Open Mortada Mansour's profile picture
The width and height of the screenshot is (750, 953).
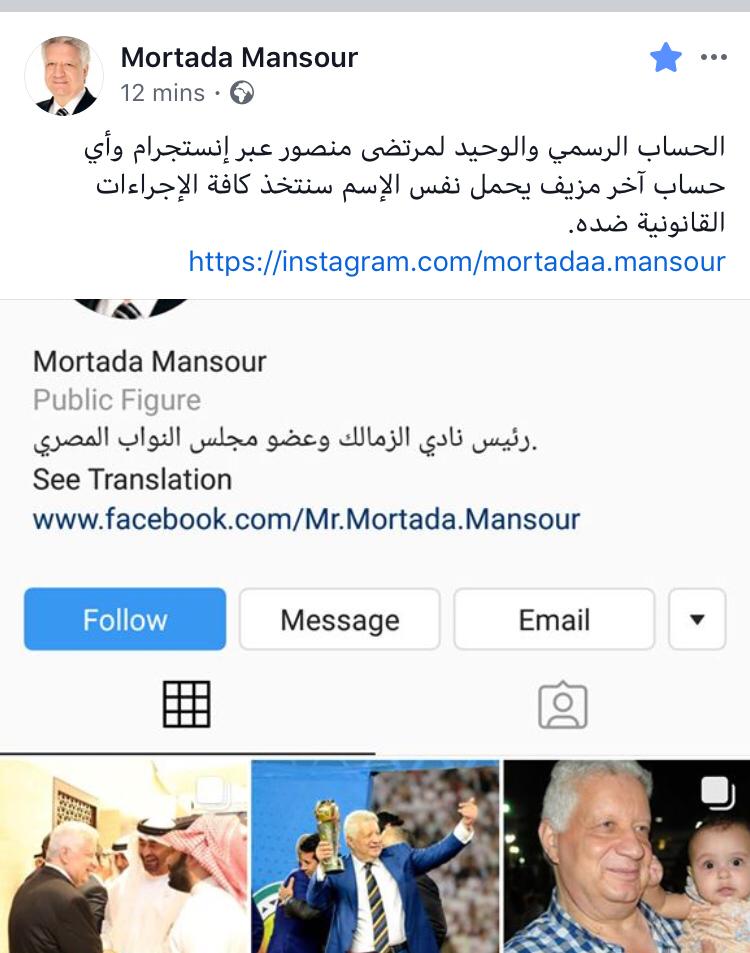[x=63, y=76]
